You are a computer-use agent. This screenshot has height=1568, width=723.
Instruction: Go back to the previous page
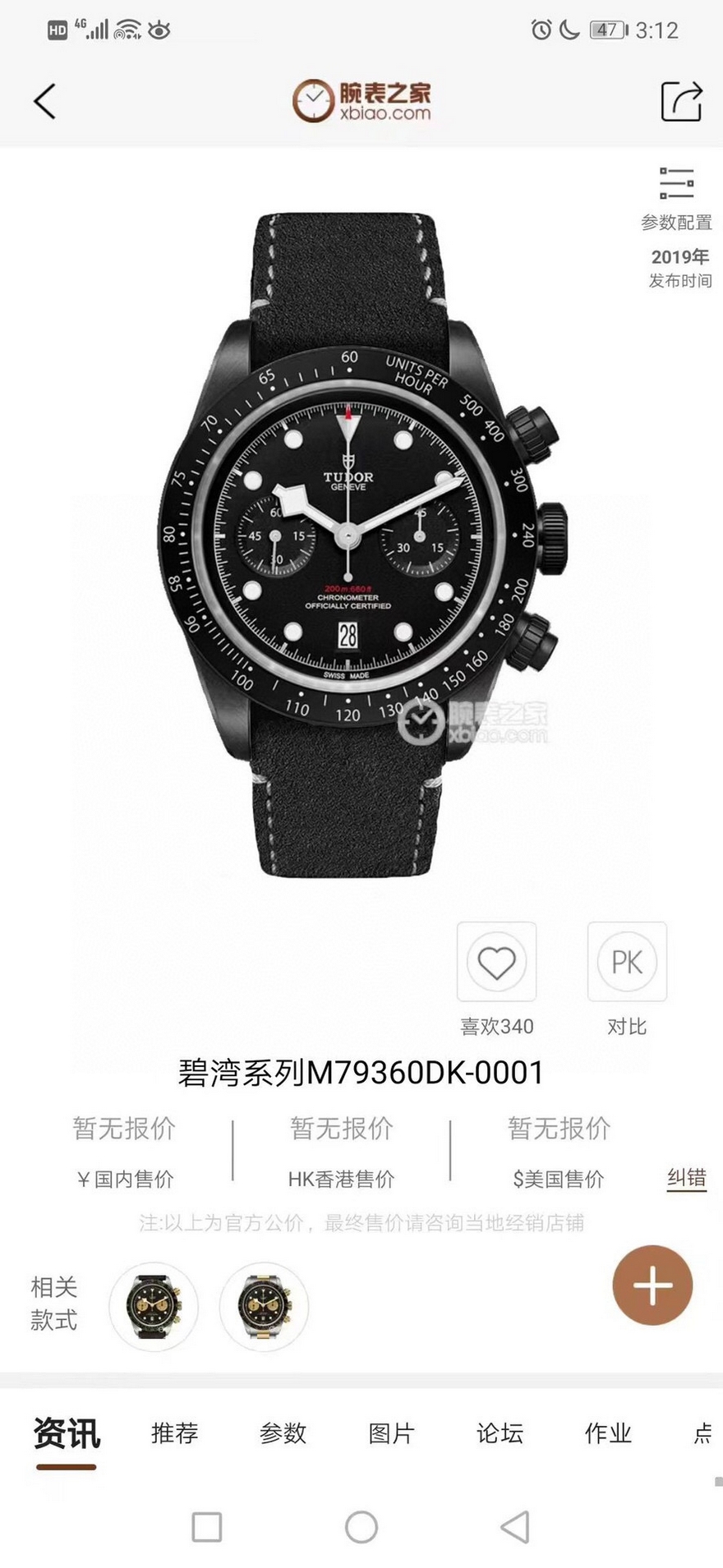[x=45, y=102]
